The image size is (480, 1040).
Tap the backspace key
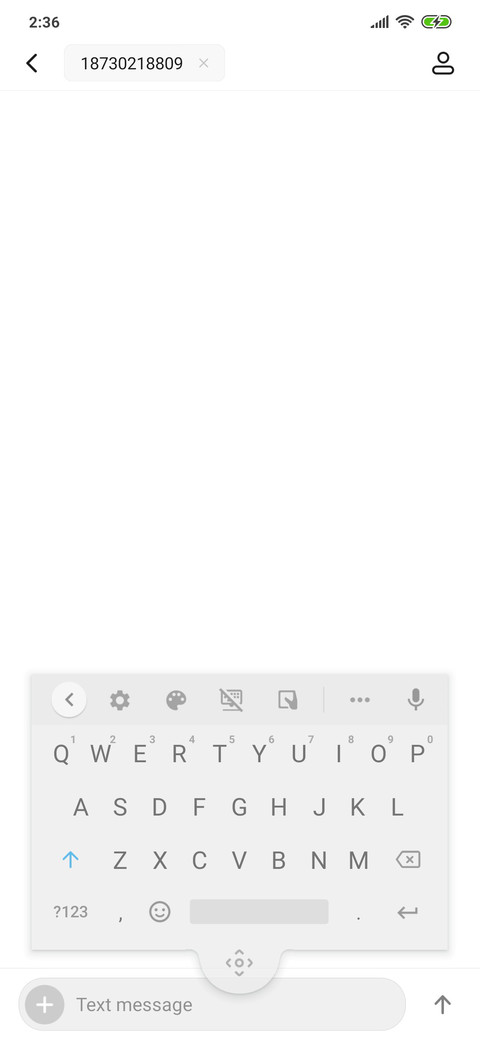pos(408,860)
